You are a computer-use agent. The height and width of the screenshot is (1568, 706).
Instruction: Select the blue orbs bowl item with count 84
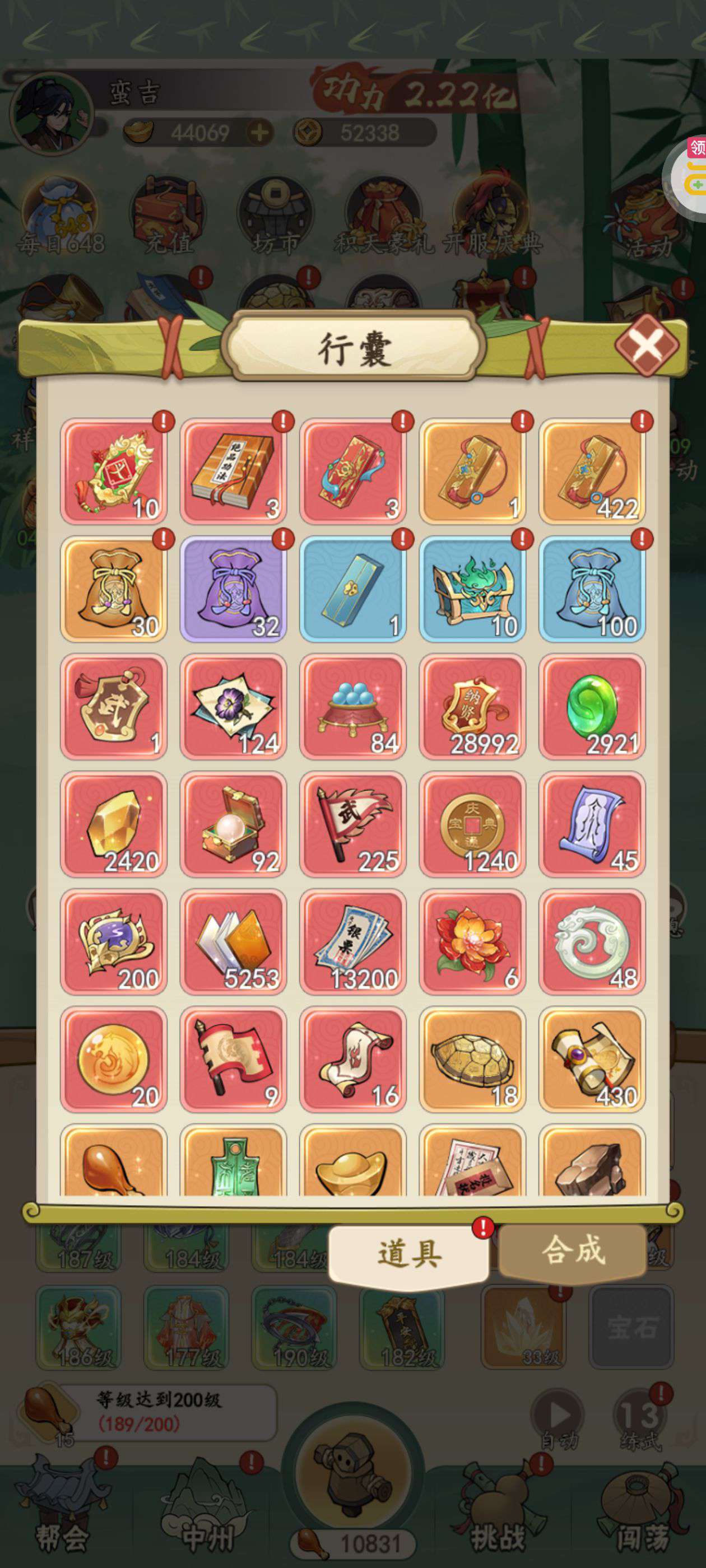tap(352, 706)
